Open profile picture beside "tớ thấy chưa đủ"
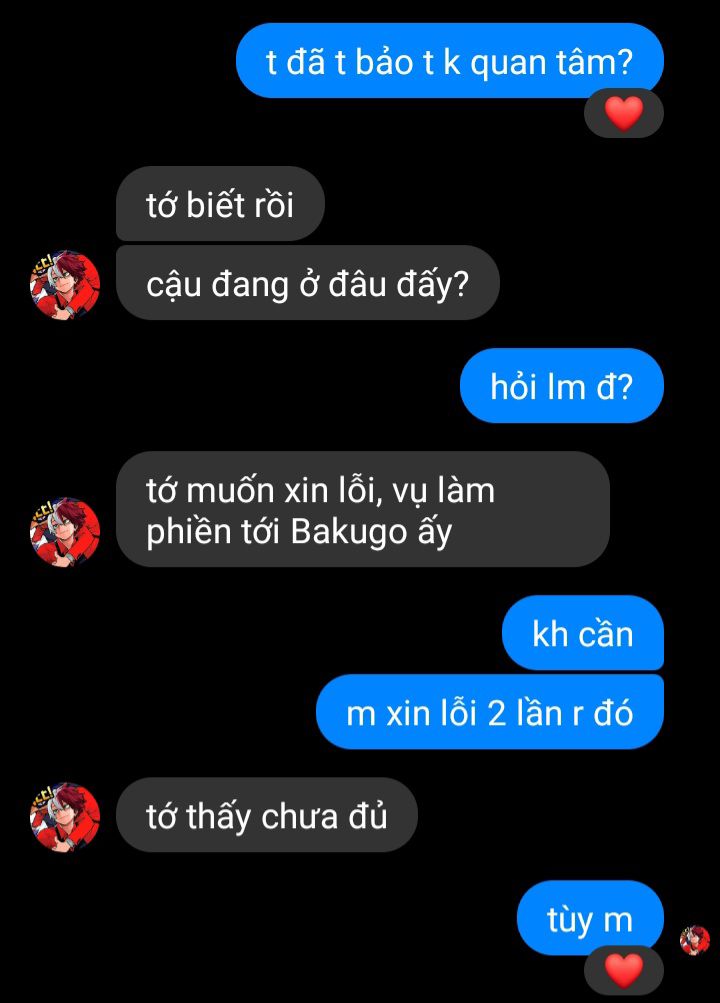 coord(65,817)
